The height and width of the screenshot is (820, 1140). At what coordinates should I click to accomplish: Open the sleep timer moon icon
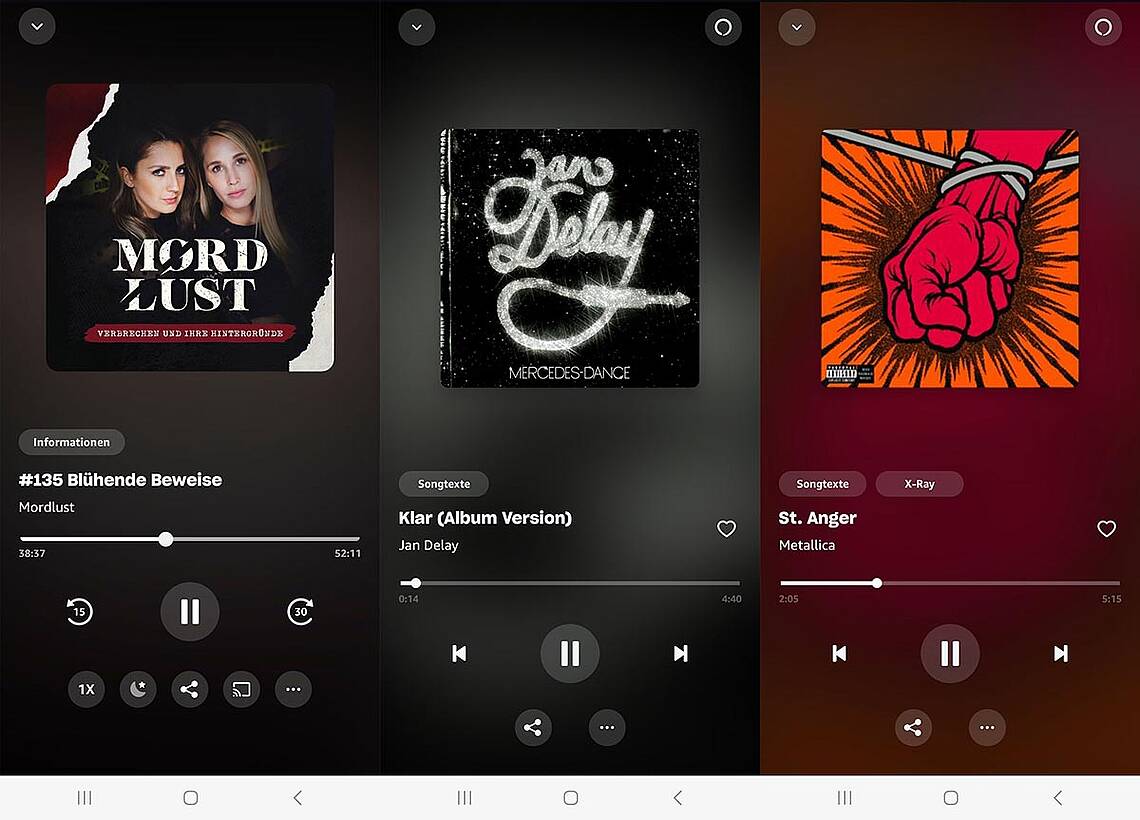point(138,689)
